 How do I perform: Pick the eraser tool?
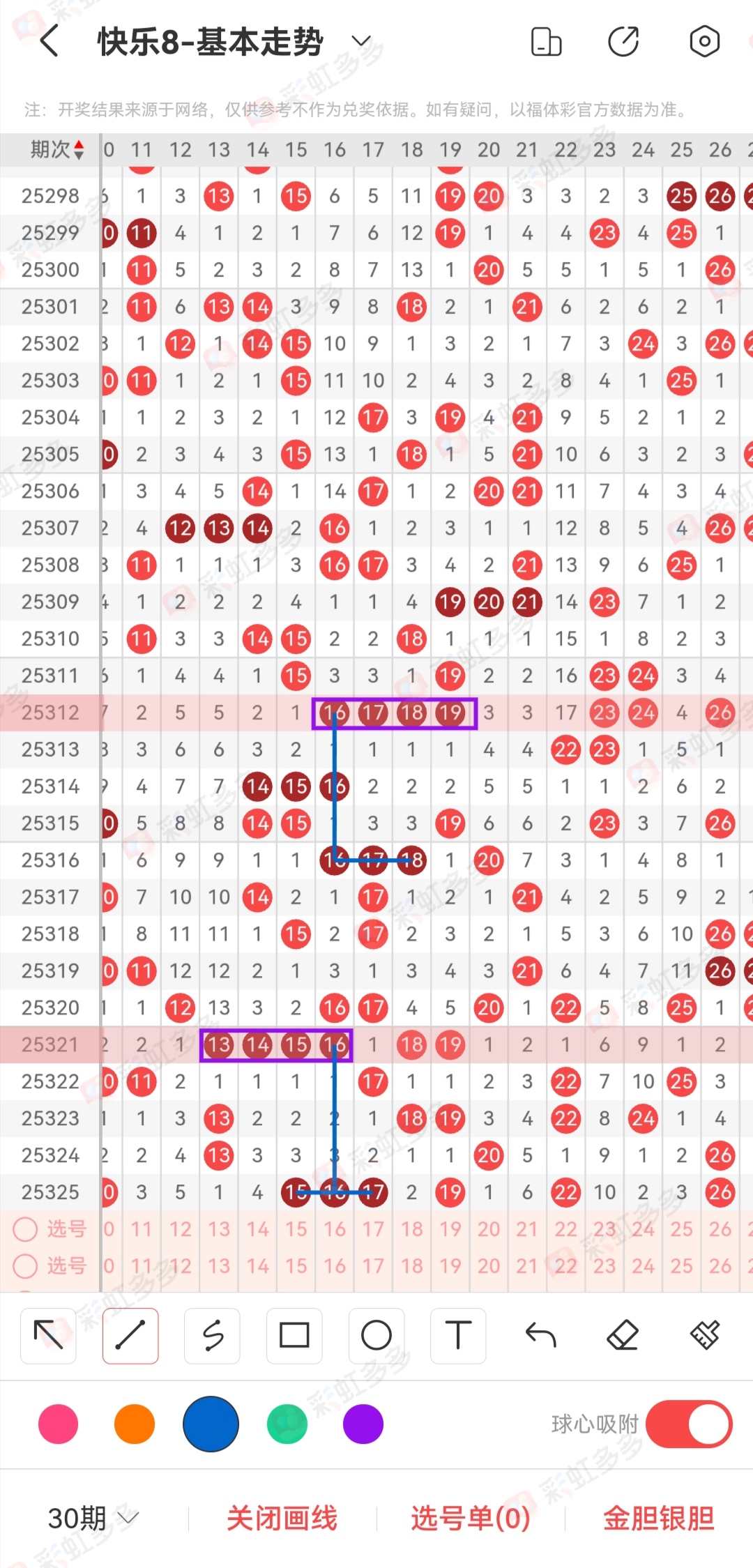click(x=623, y=1336)
